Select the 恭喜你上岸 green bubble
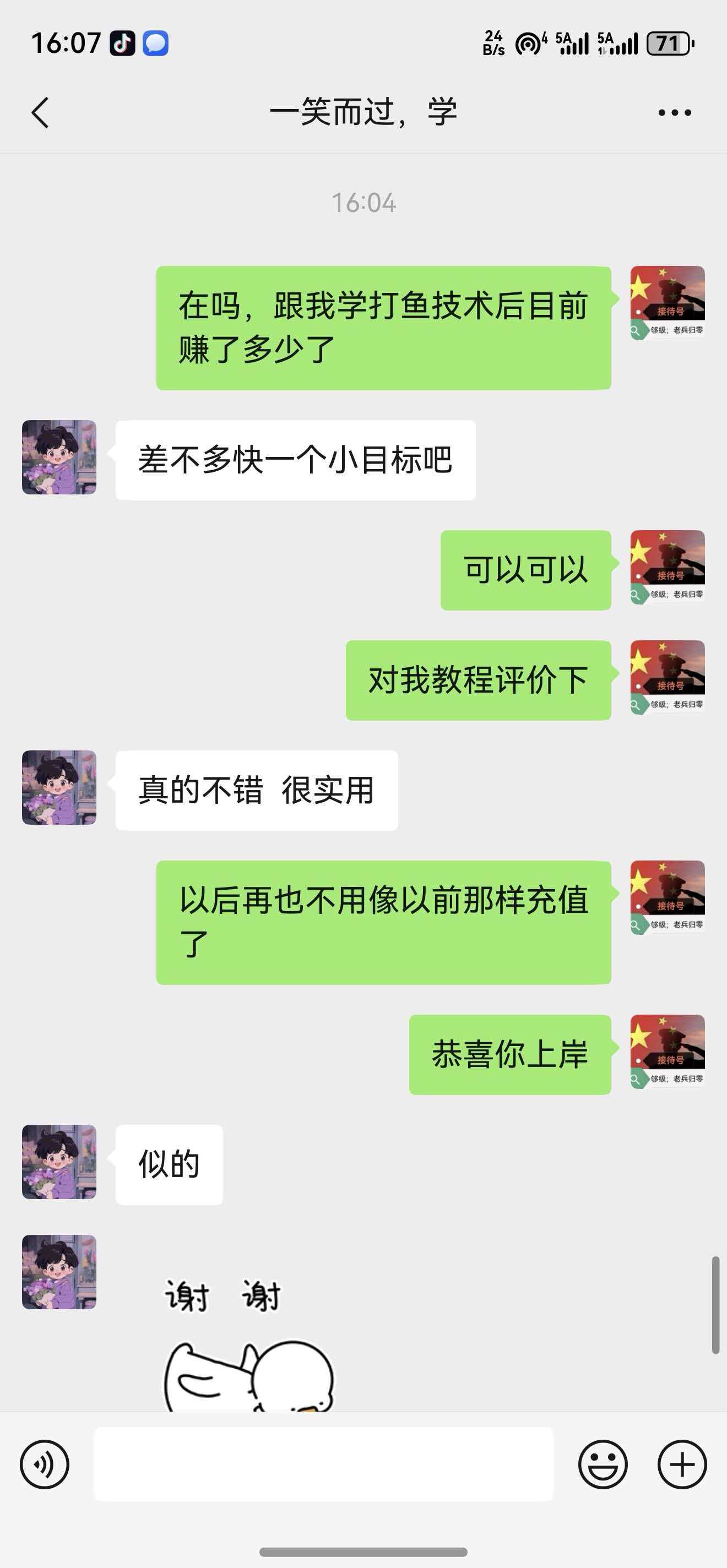 pos(512,1055)
